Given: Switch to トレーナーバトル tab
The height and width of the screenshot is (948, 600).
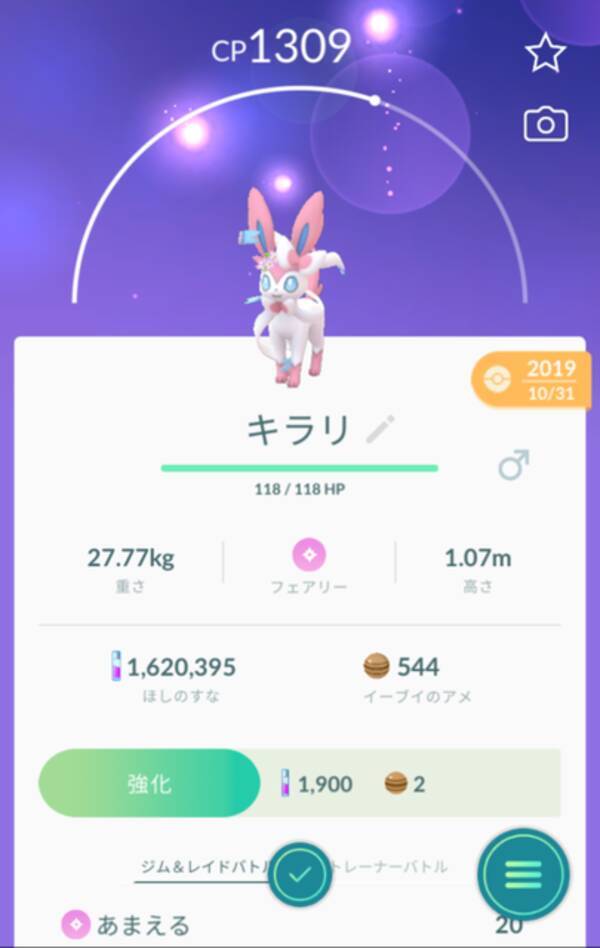Looking at the screenshot, I should pos(395,867).
